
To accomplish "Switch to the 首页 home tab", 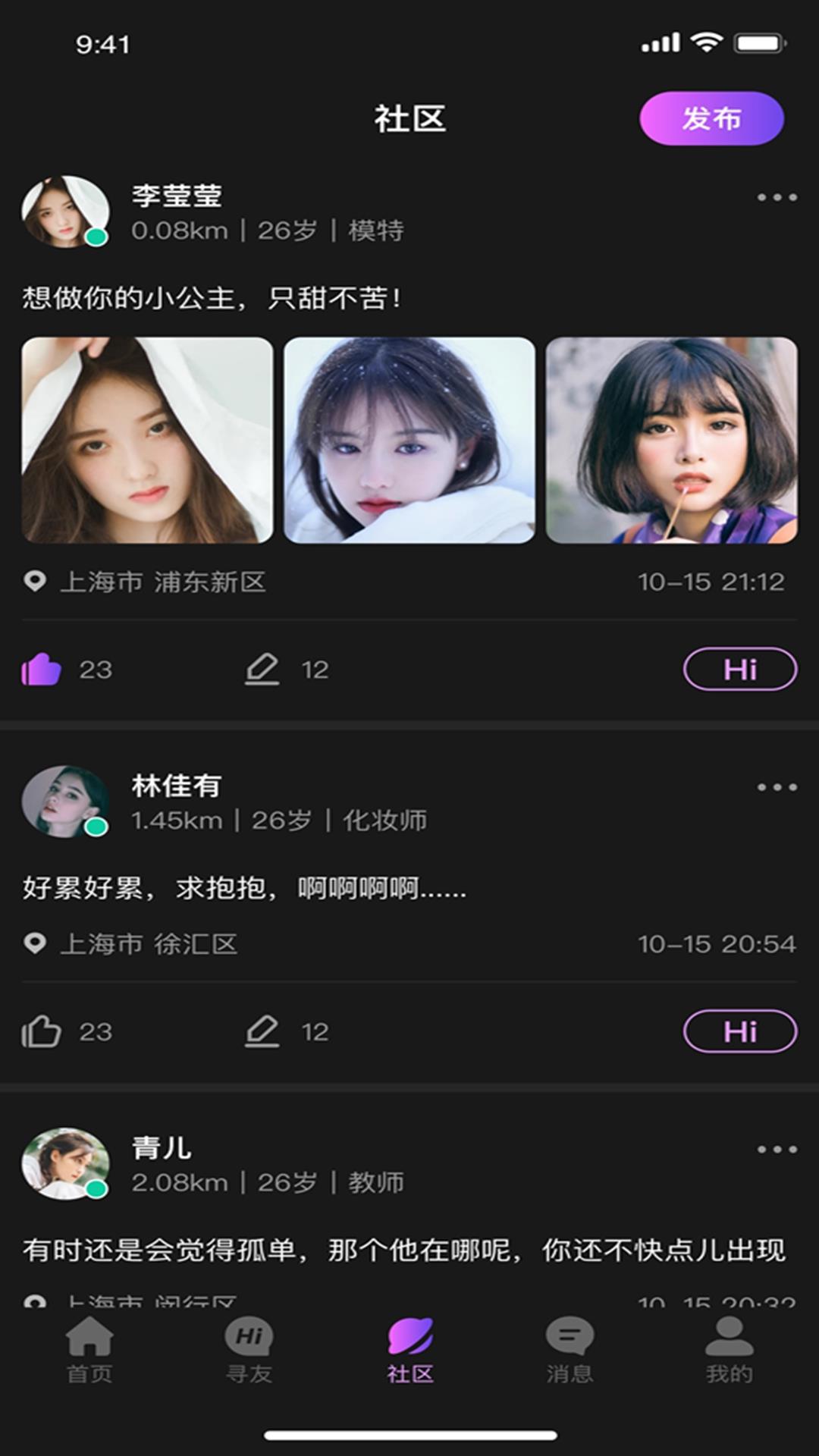I will click(89, 1350).
